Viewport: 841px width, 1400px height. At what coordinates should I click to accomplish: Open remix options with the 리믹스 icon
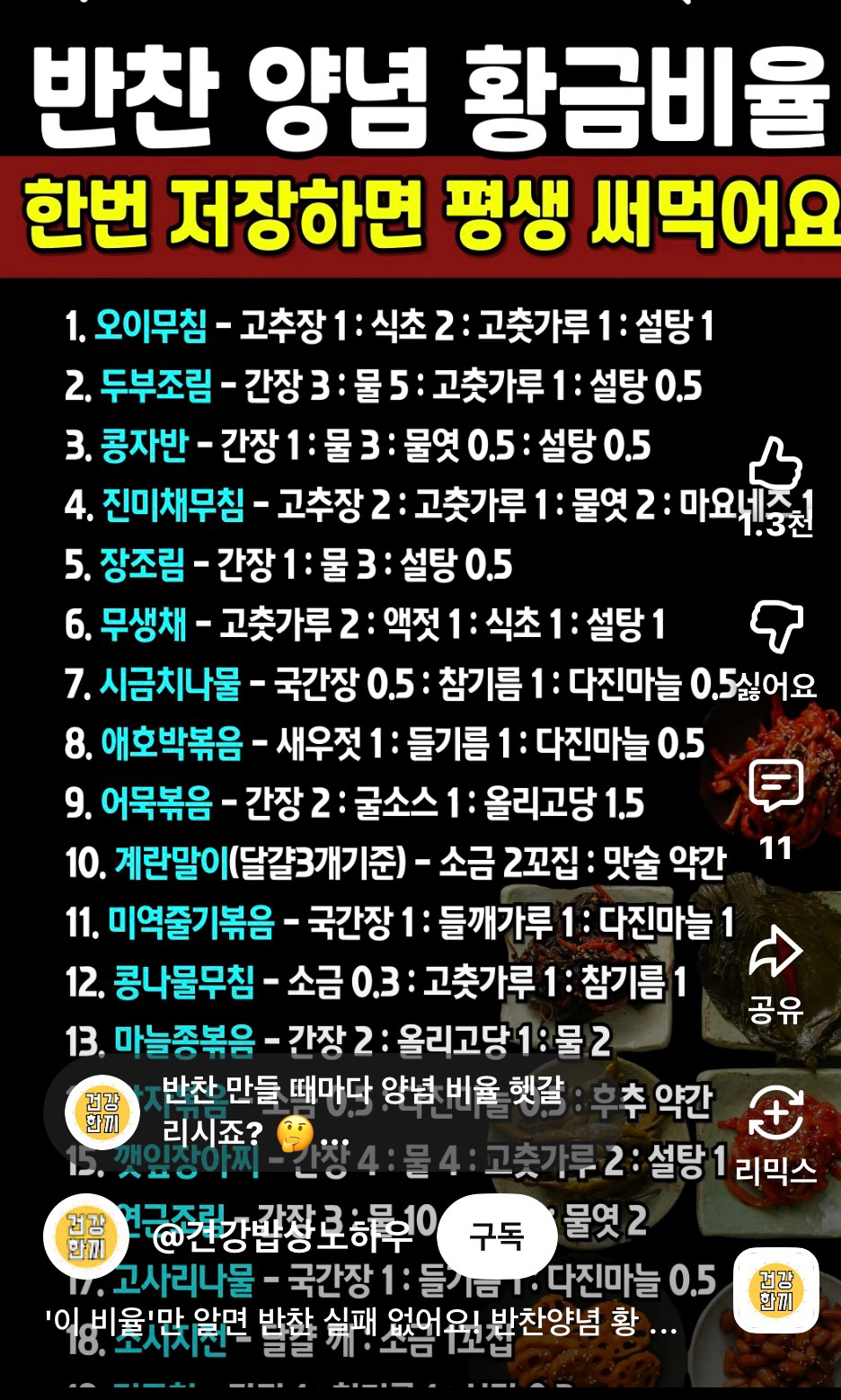pyautogui.click(x=778, y=1114)
